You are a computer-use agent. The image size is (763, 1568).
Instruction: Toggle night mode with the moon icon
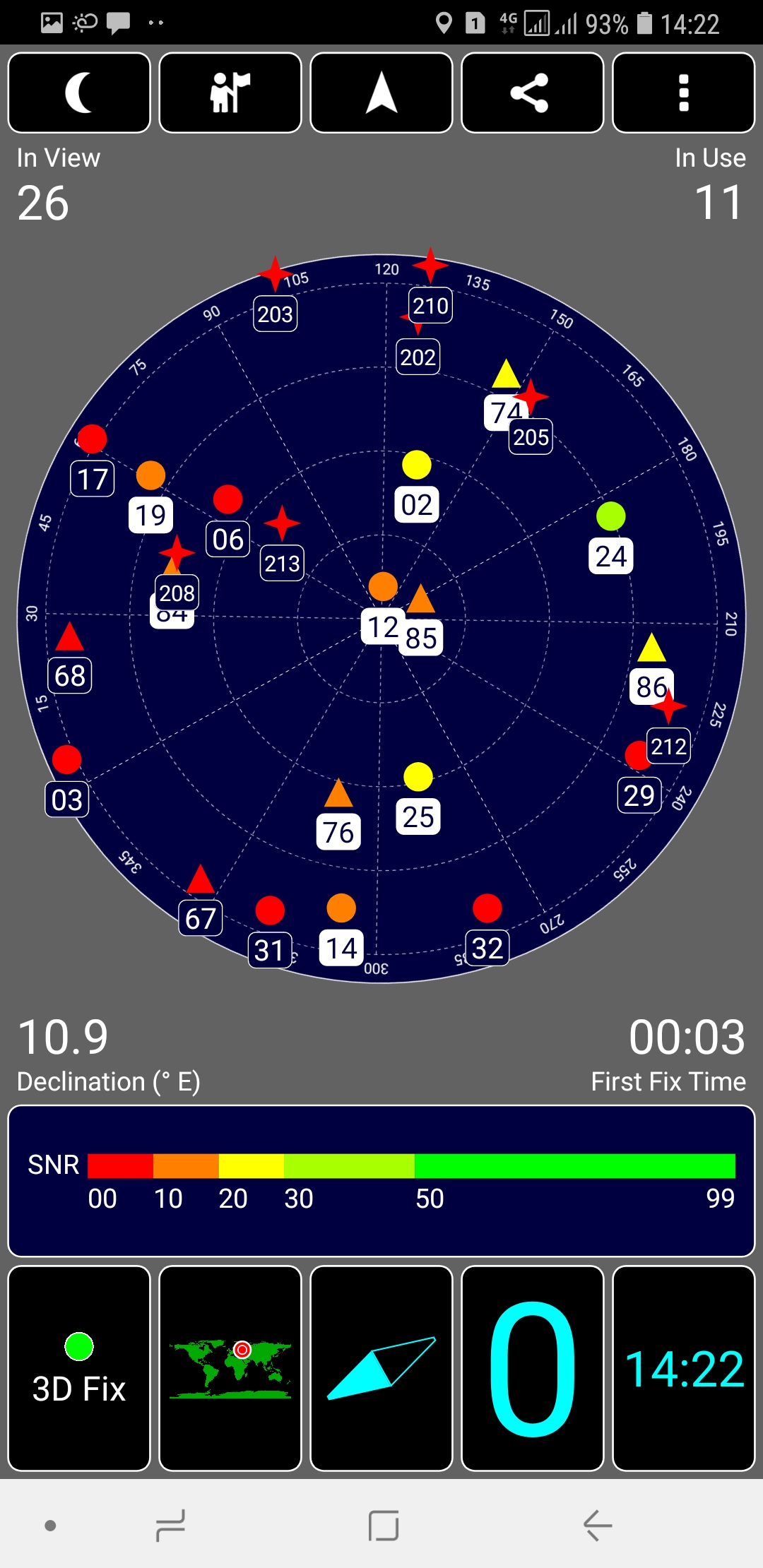pos(79,93)
